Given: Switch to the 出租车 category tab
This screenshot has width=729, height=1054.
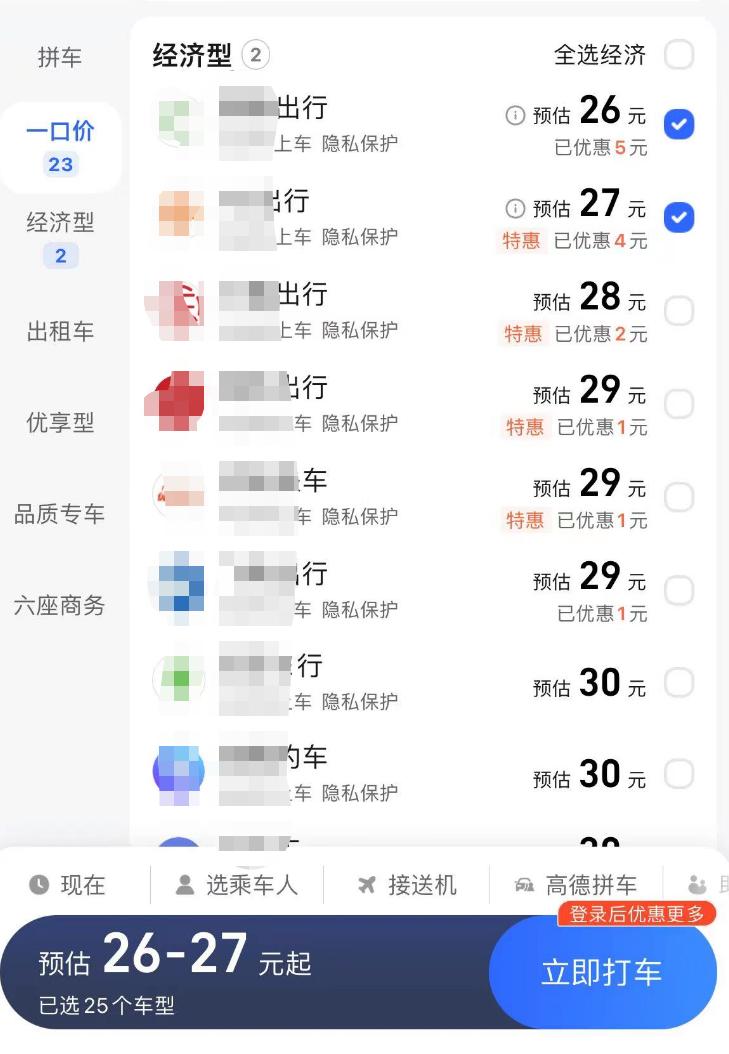Looking at the screenshot, I should click(61, 331).
